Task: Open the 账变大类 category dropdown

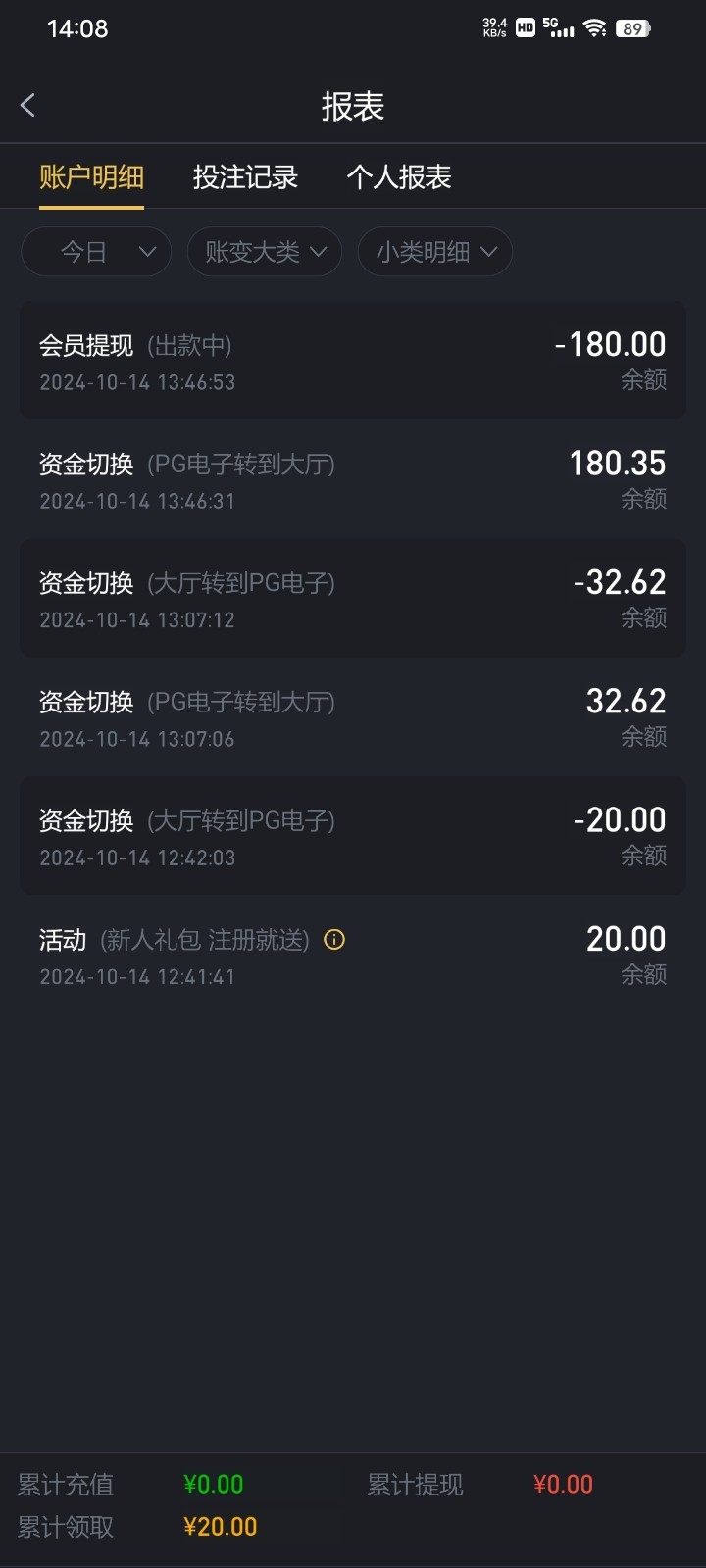Action: coord(264,252)
